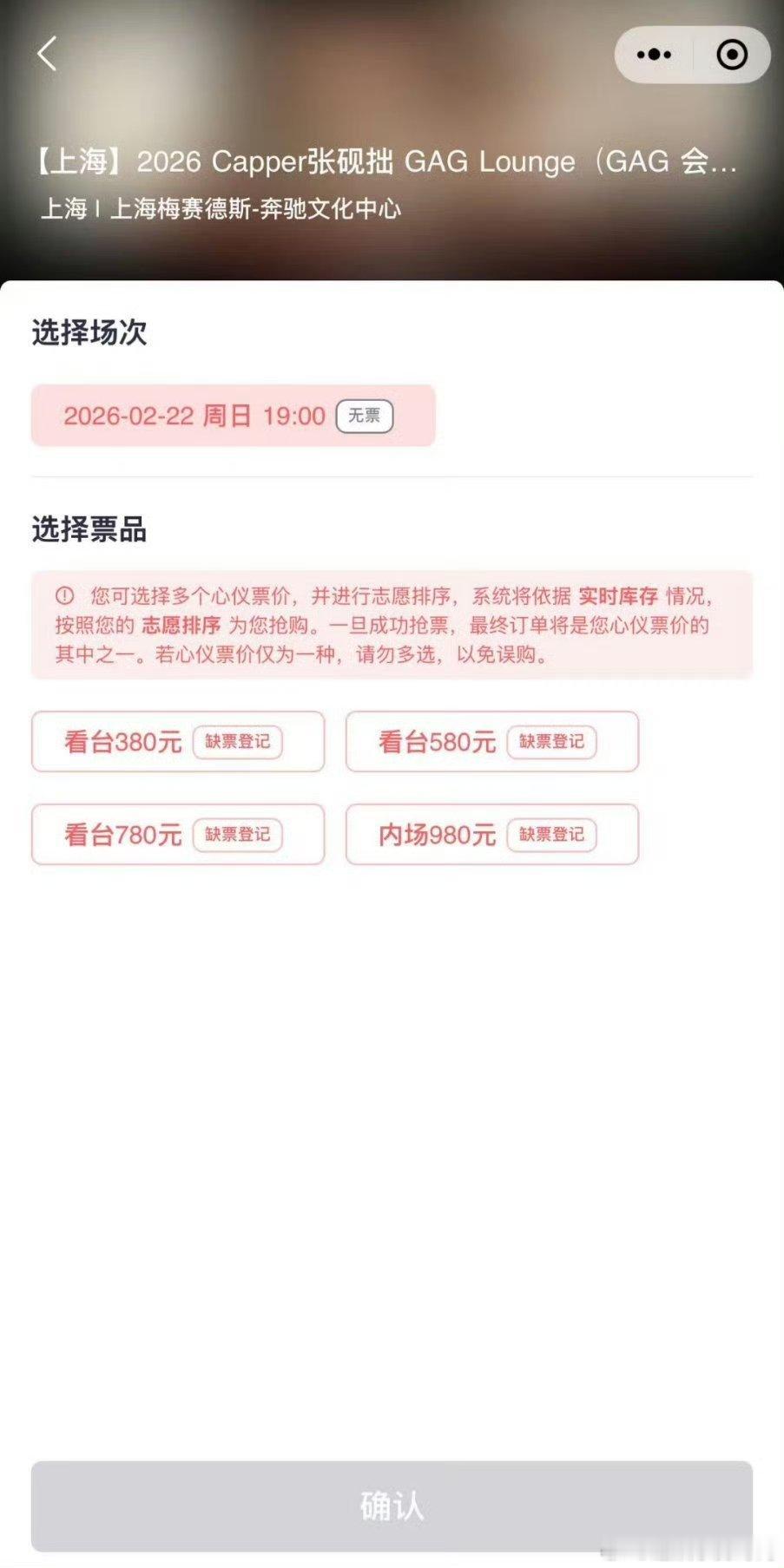Viewport: 784px width, 1568px height.
Task: Click 缺票登记 next to 看台780元
Action: click(x=238, y=836)
